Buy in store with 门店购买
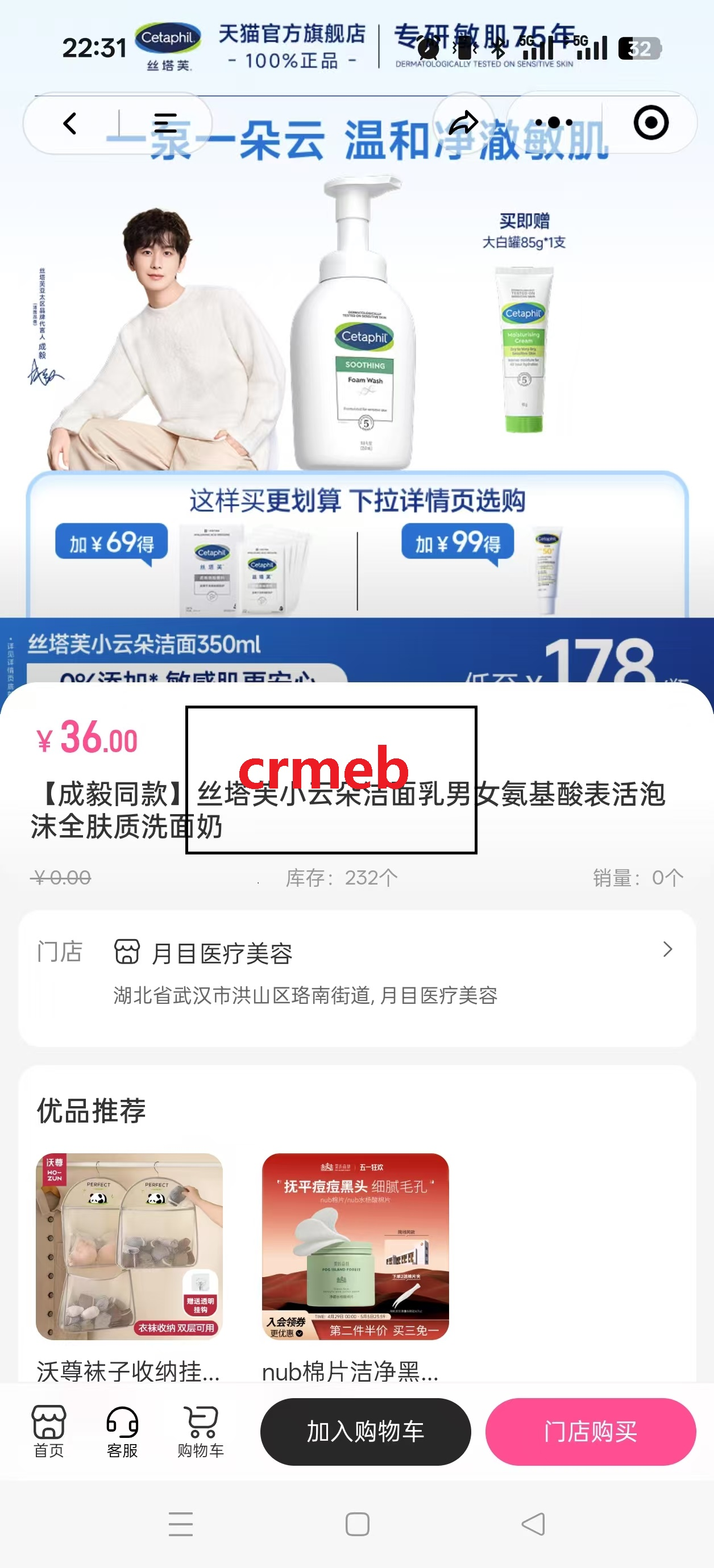The width and height of the screenshot is (714, 1568). 590,1431
